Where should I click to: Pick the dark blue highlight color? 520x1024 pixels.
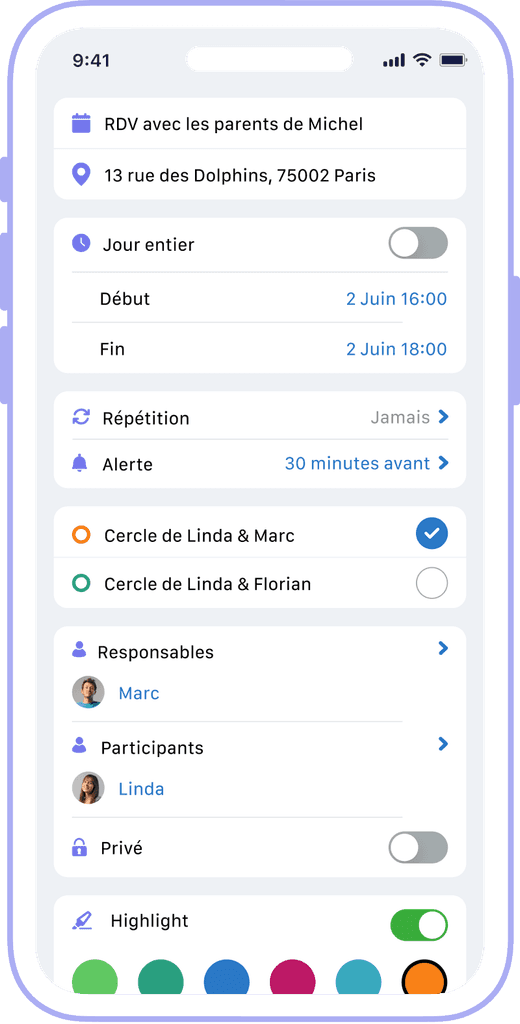(x=227, y=978)
